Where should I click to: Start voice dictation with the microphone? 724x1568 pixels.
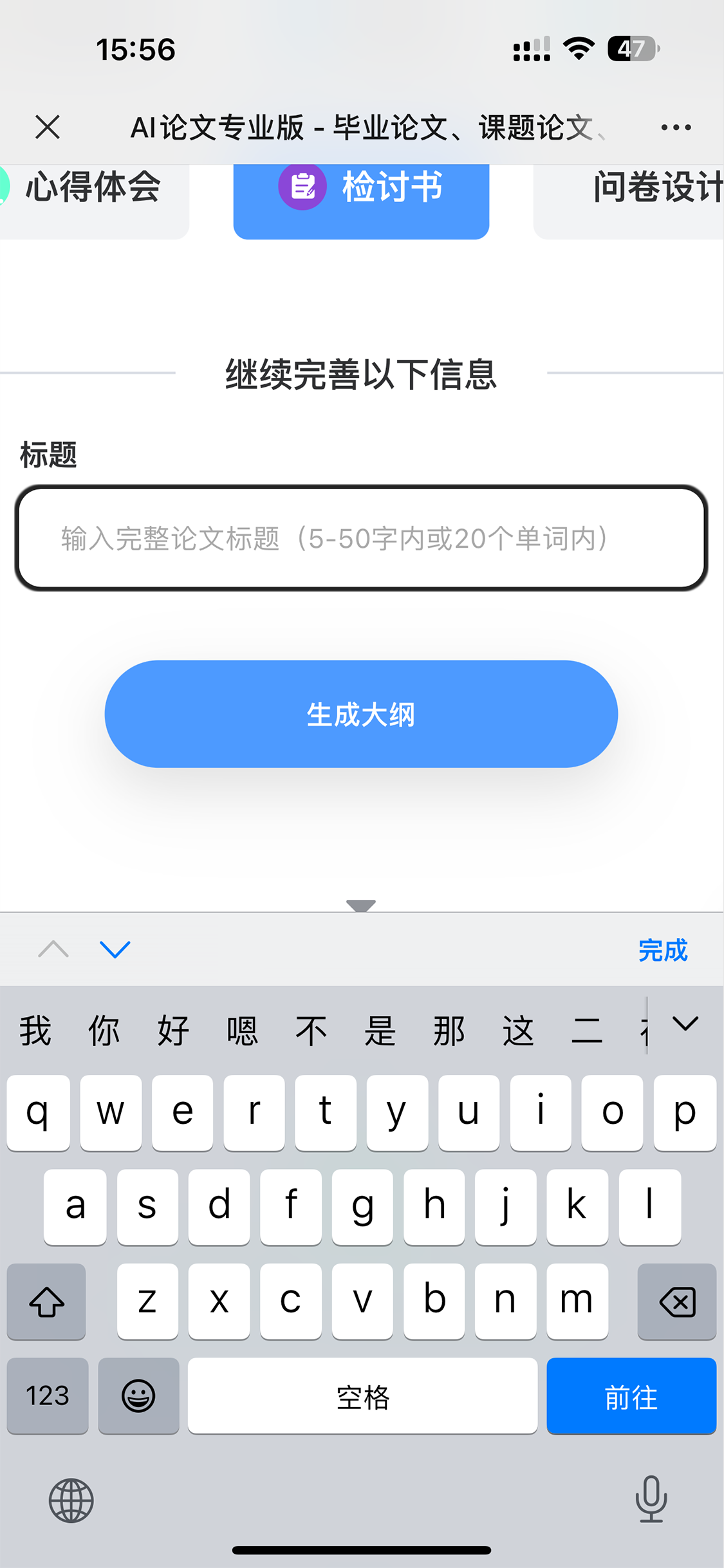point(651,1499)
